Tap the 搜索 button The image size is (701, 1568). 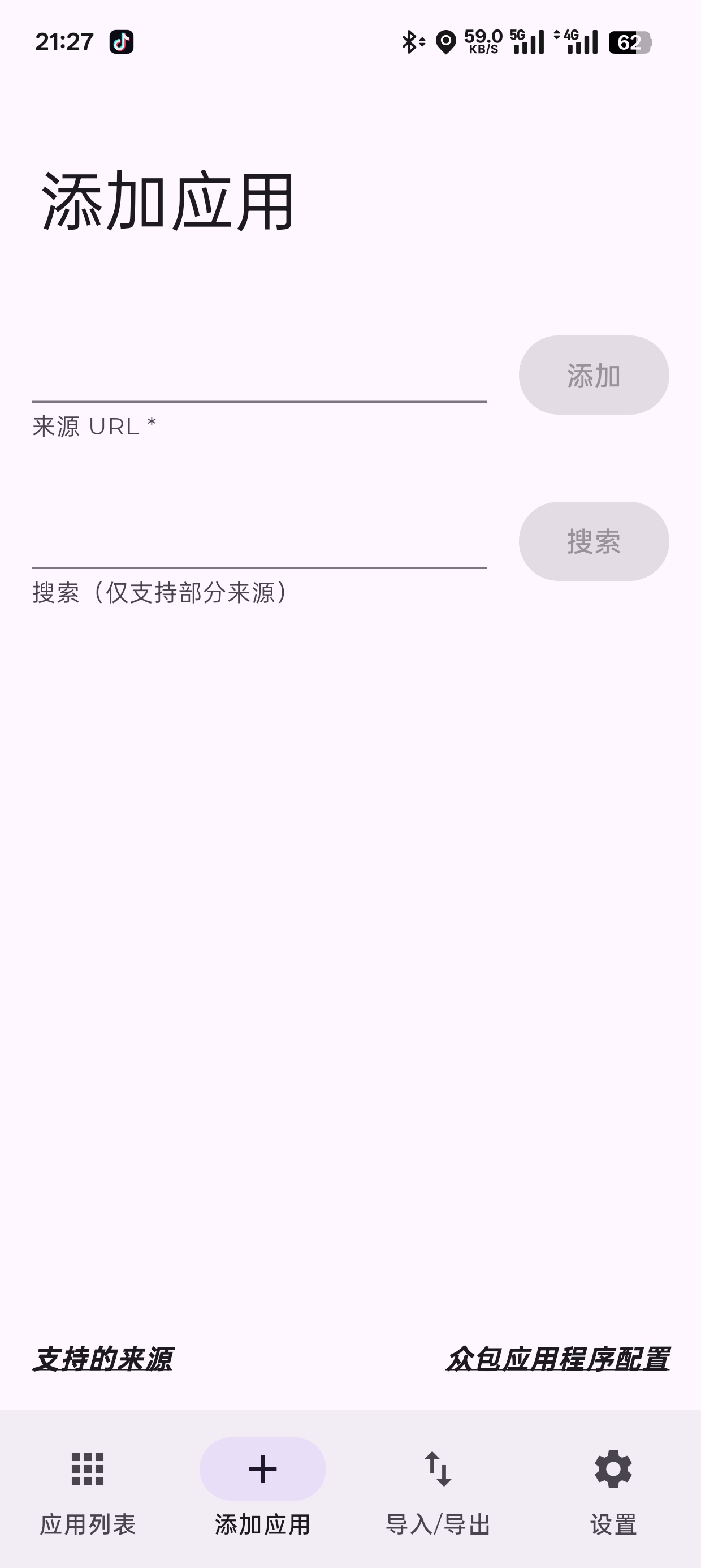[x=593, y=541]
